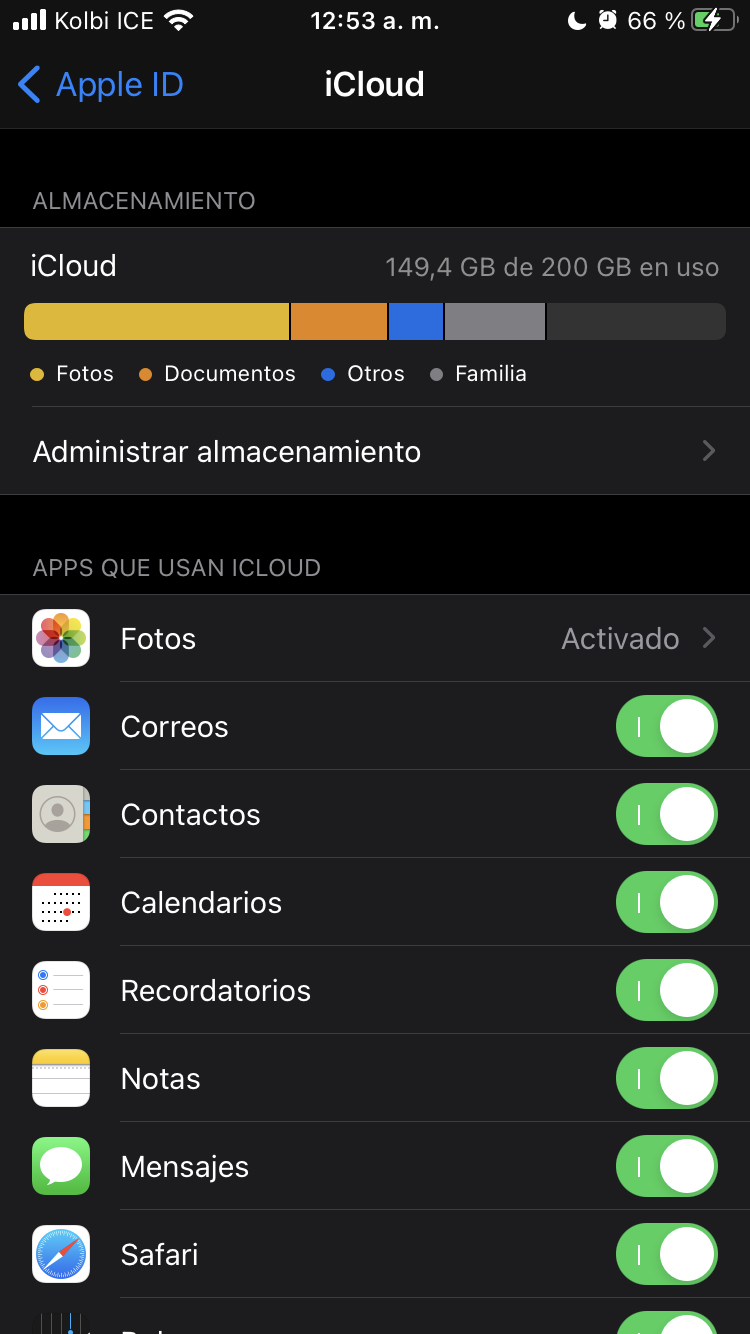Toggle Safari iCloud sync
This screenshot has width=750, height=1334.
coord(666,1255)
